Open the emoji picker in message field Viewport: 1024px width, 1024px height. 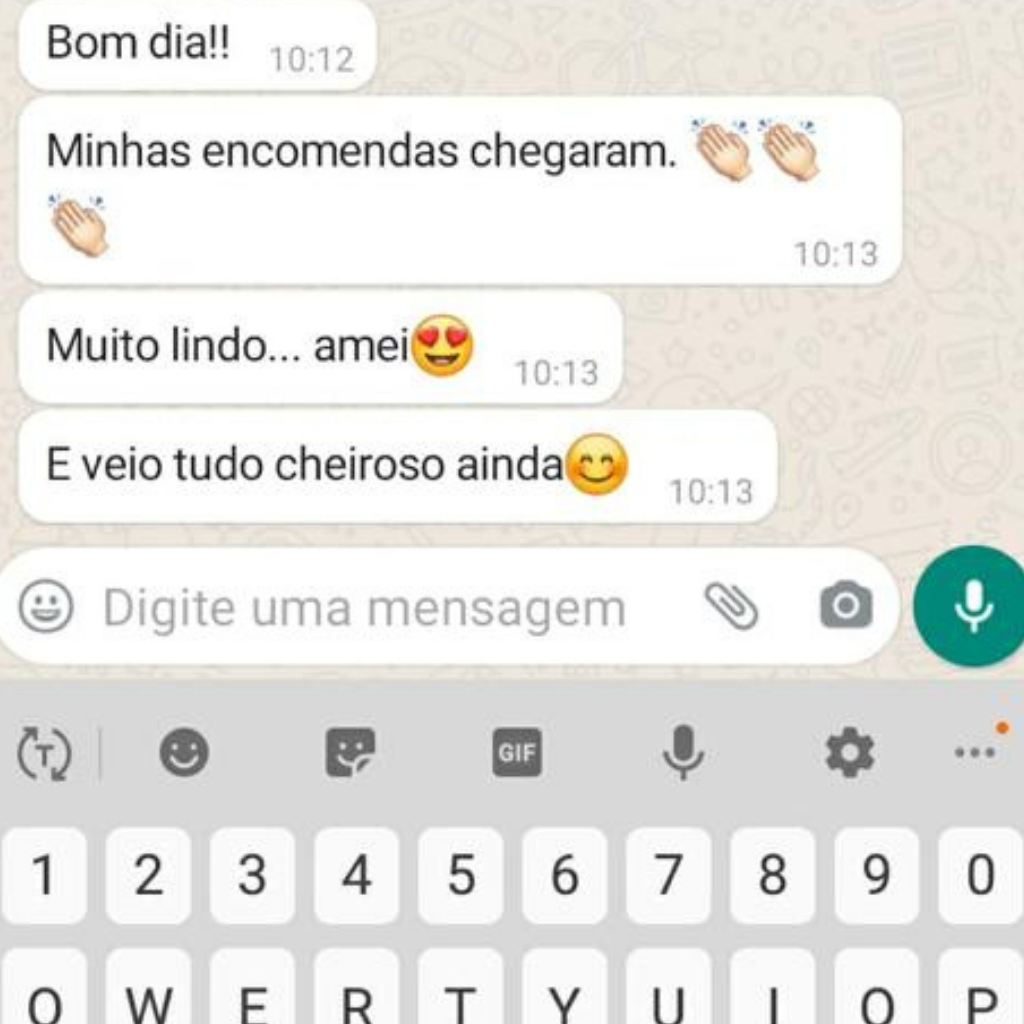pos(46,607)
